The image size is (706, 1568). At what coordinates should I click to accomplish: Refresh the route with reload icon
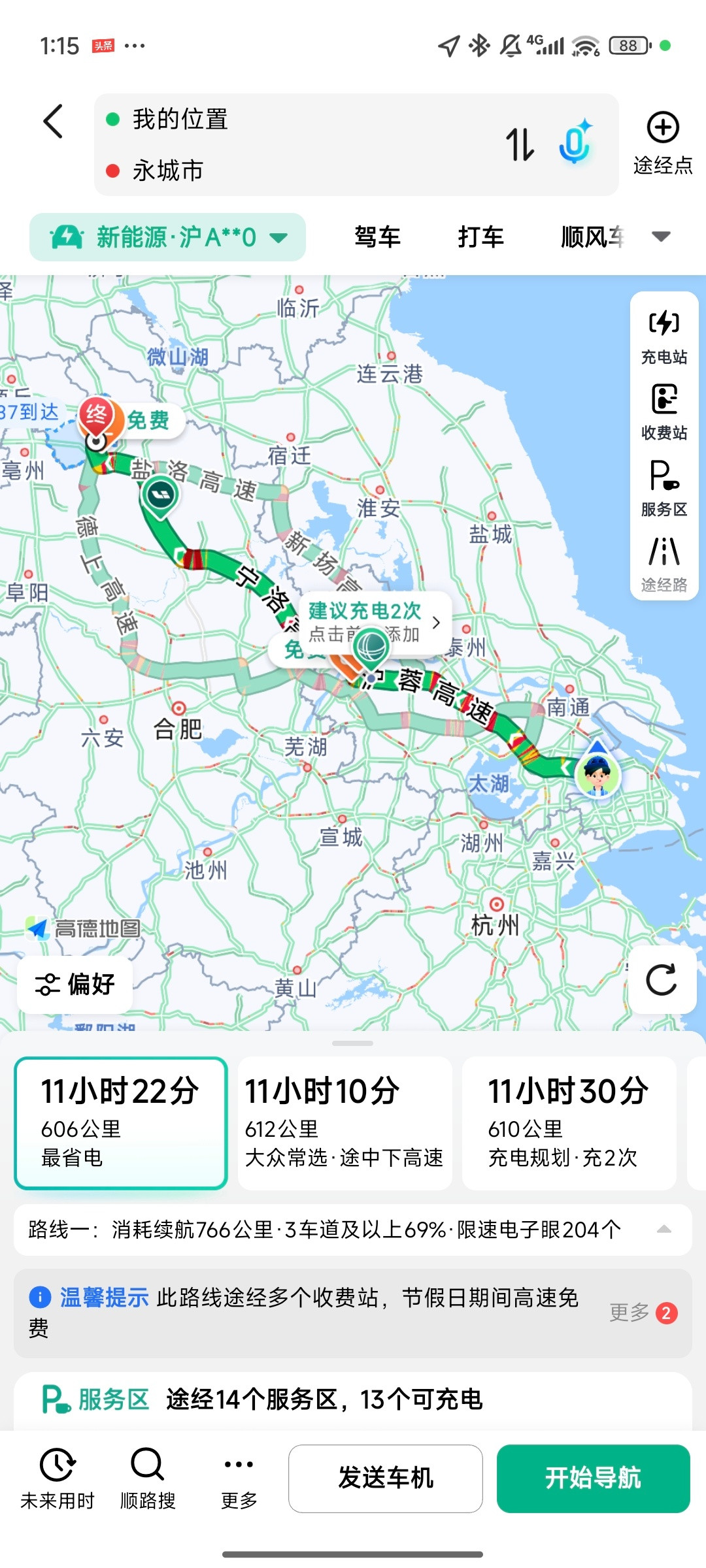[x=662, y=980]
